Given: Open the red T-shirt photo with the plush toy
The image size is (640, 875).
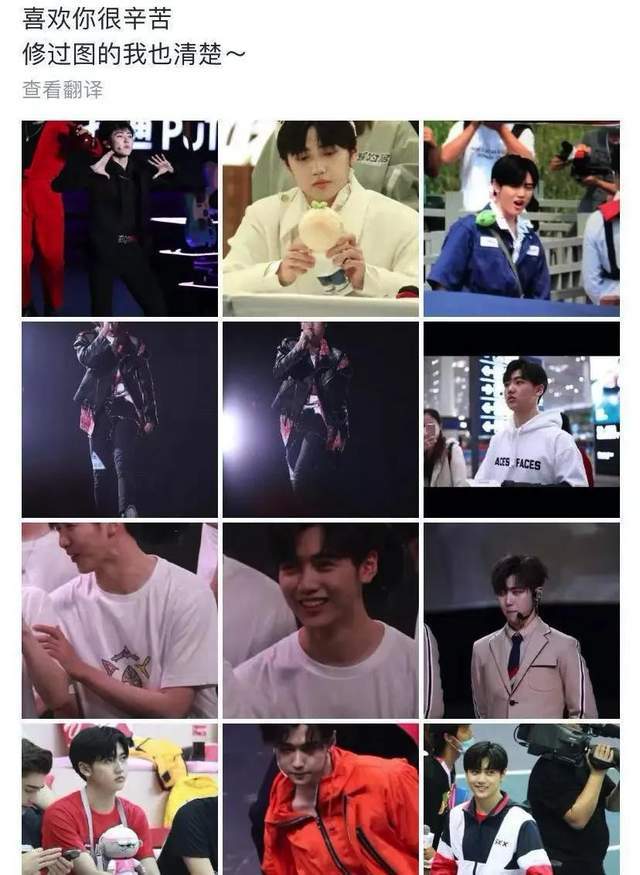Looking at the screenshot, I should 120,800.
